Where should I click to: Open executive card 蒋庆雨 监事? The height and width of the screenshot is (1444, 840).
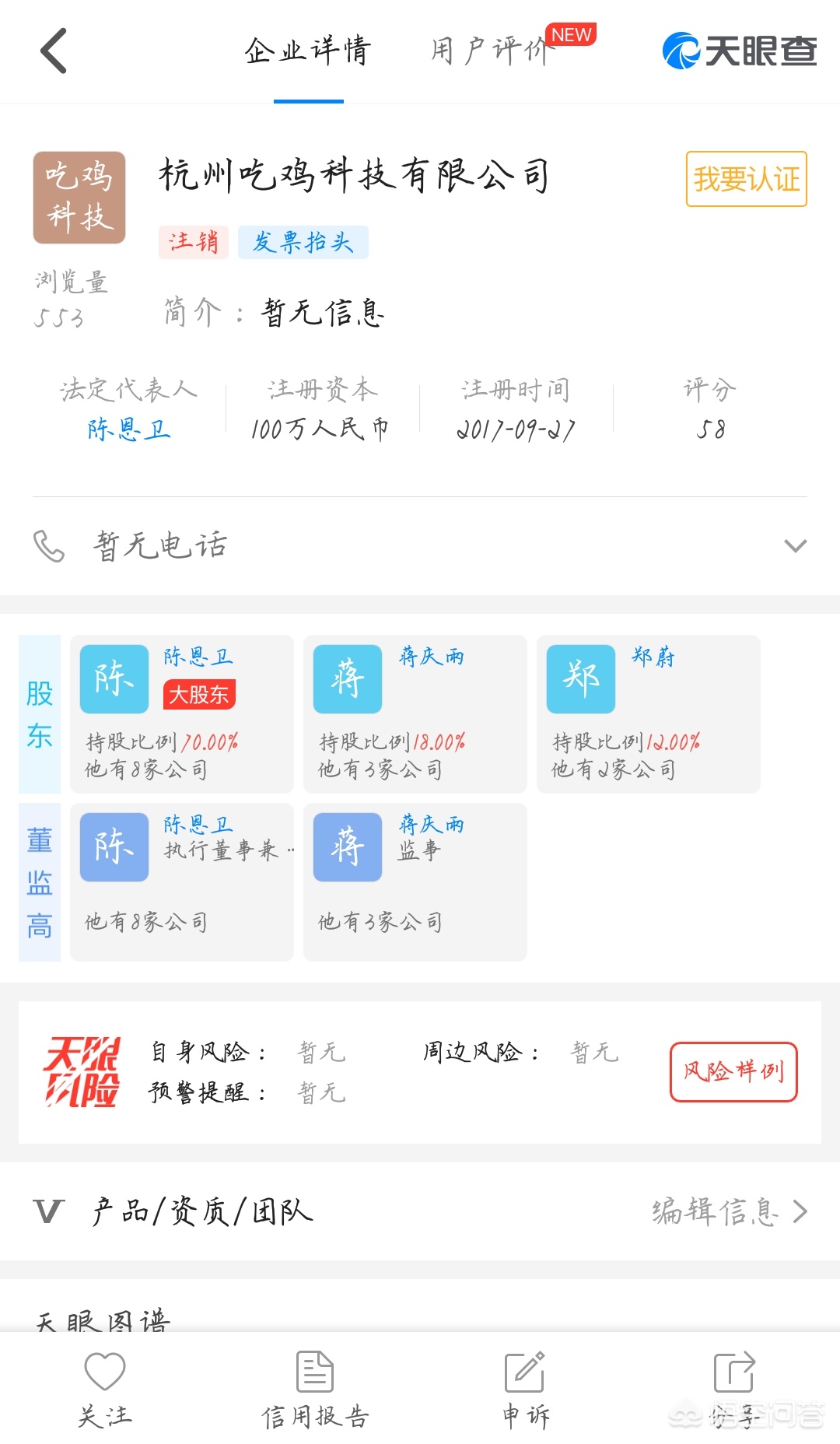(x=415, y=882)
